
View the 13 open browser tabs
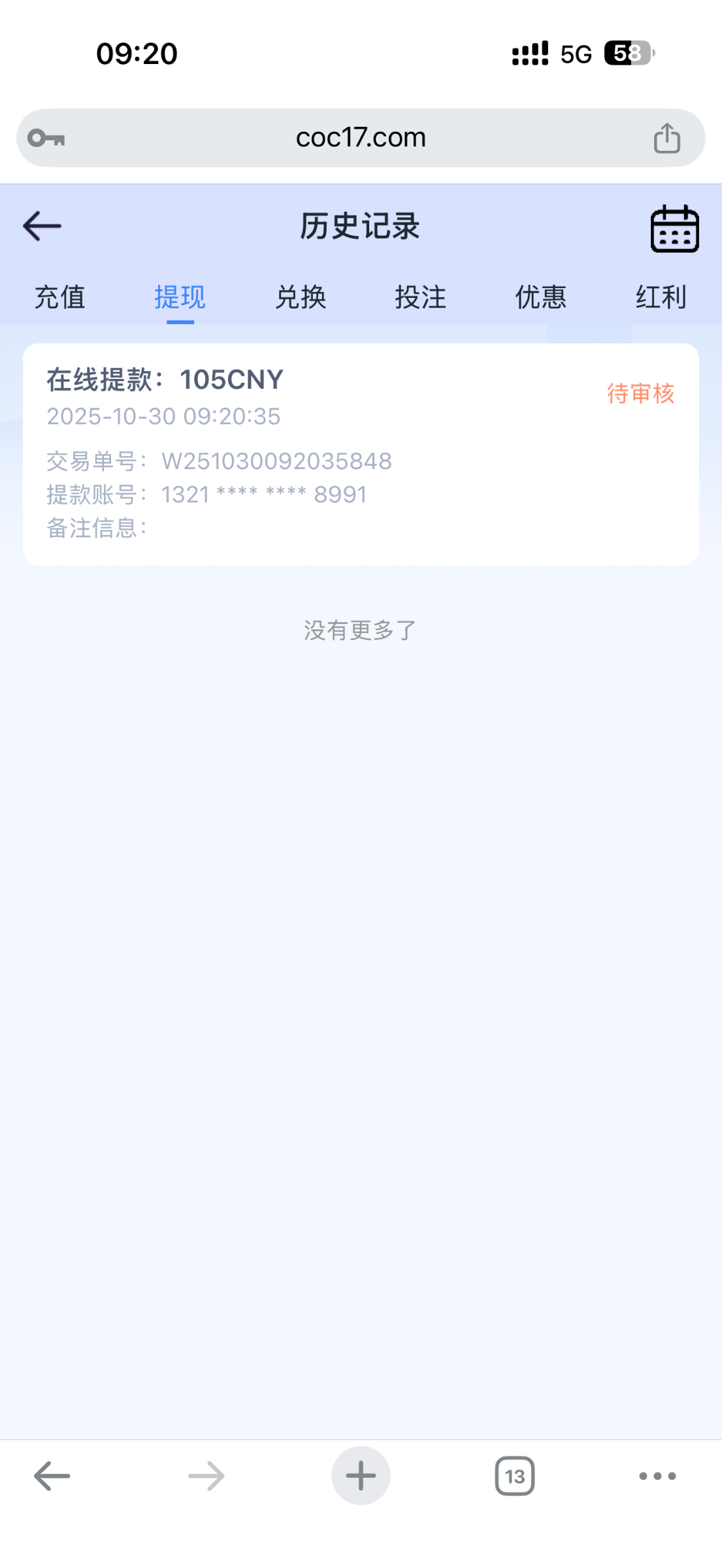pyautogui.click(x=515, y=1476)
